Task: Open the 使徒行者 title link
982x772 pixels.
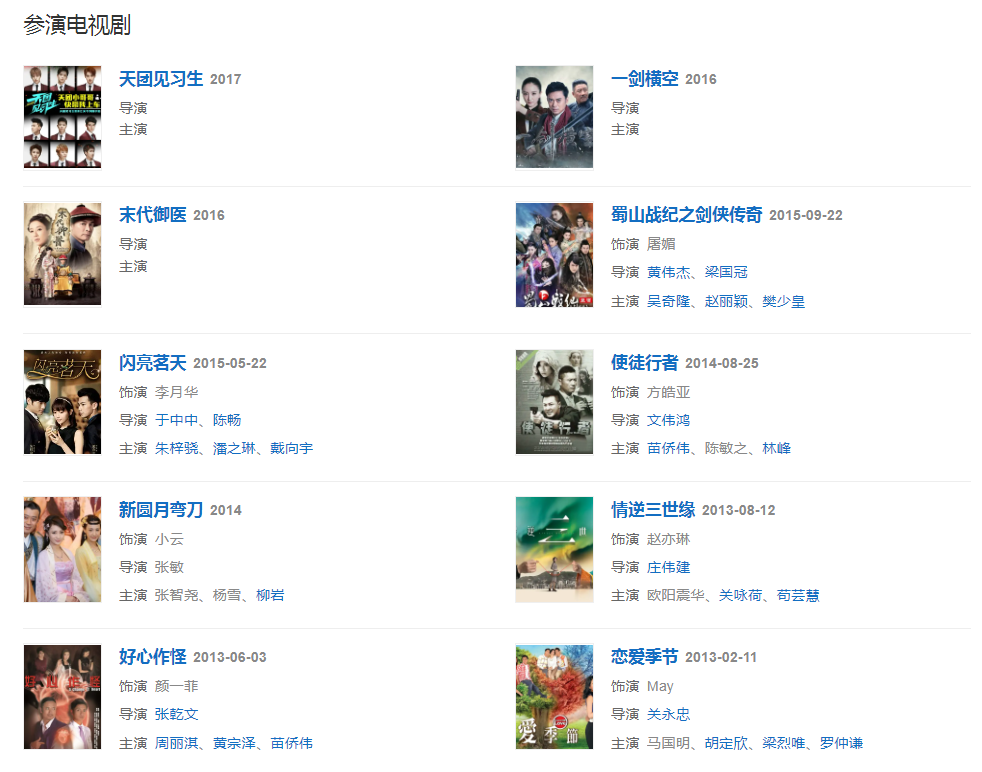Action: [644, 363]
